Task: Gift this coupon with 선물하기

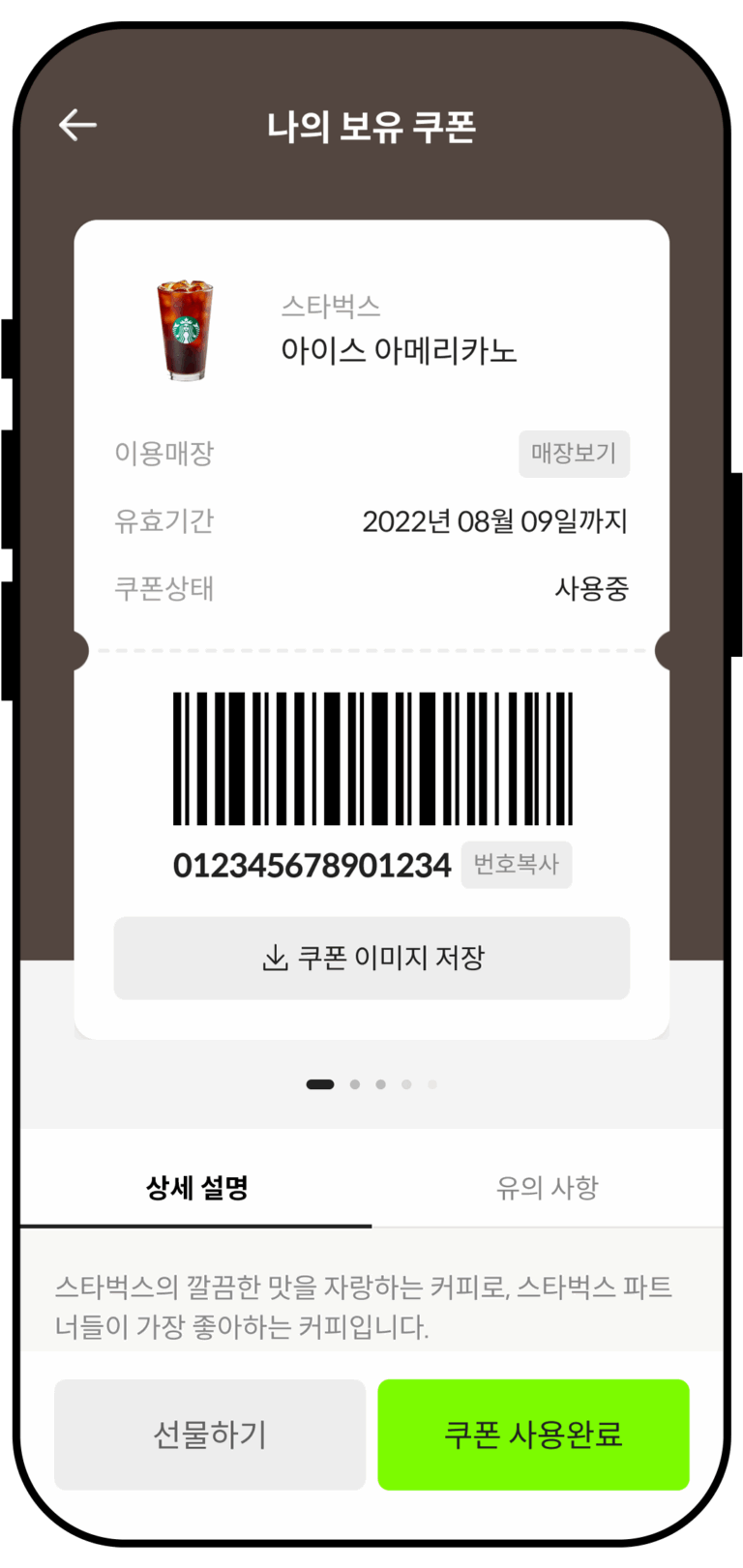Action: [210, 1434]
